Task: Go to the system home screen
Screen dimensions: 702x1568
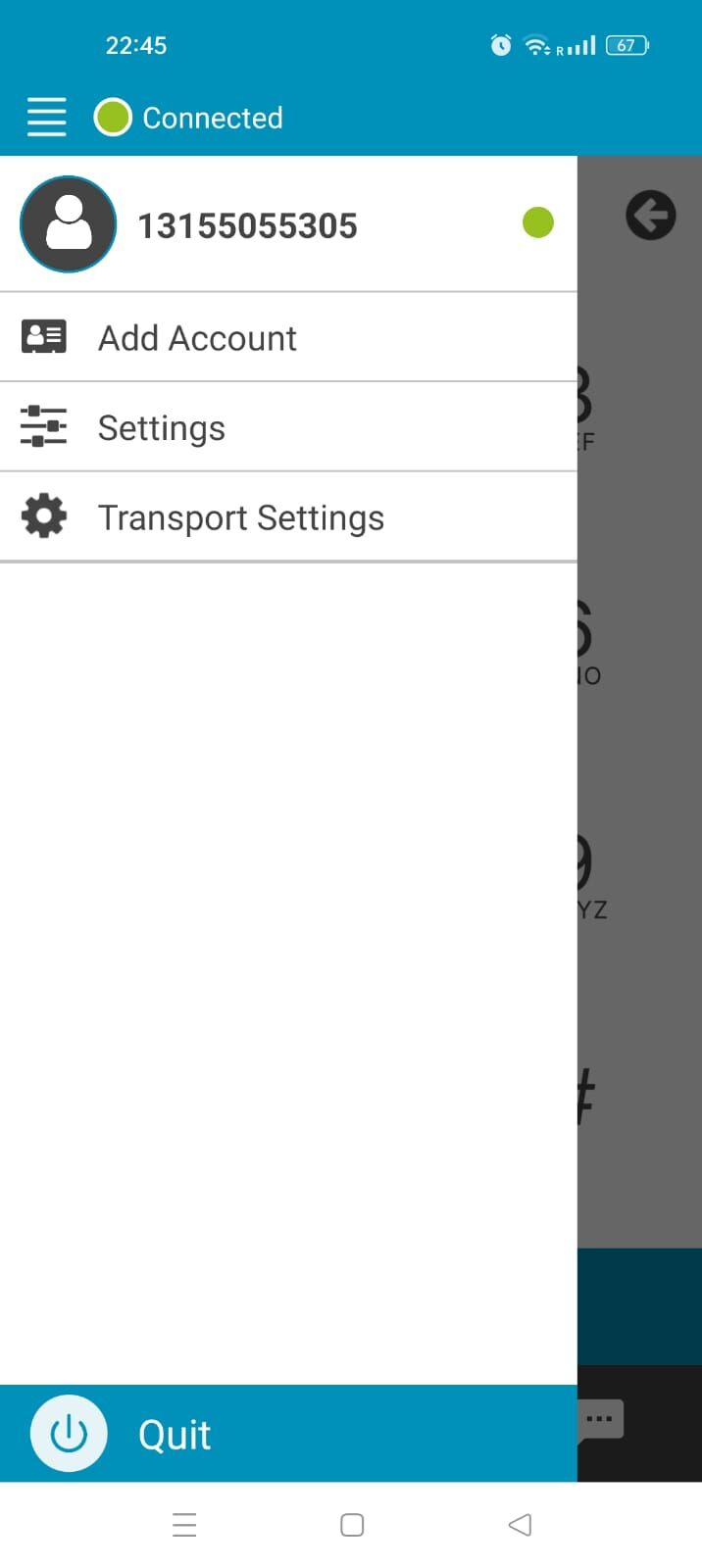Action: coord(352,1525)
